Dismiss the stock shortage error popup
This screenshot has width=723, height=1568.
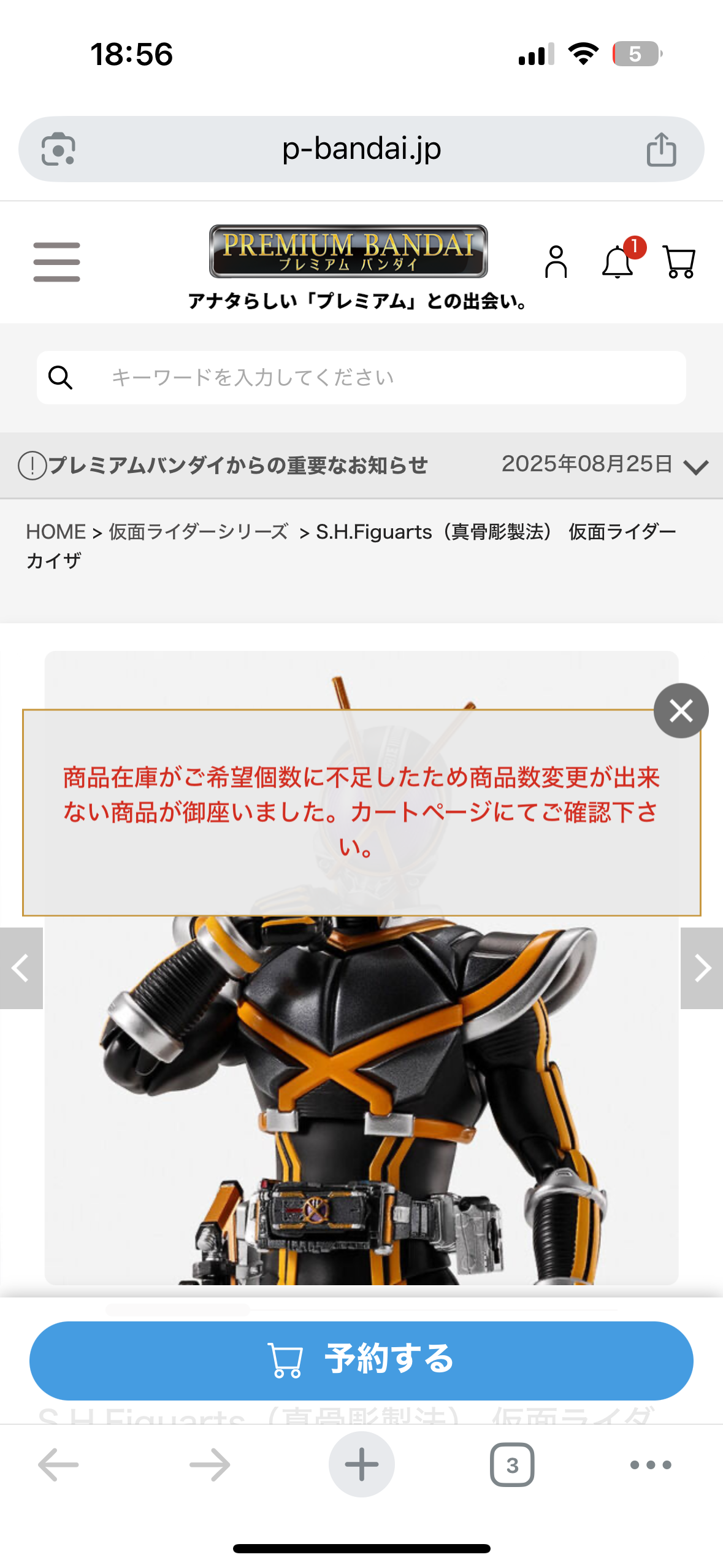pos(681,711)
